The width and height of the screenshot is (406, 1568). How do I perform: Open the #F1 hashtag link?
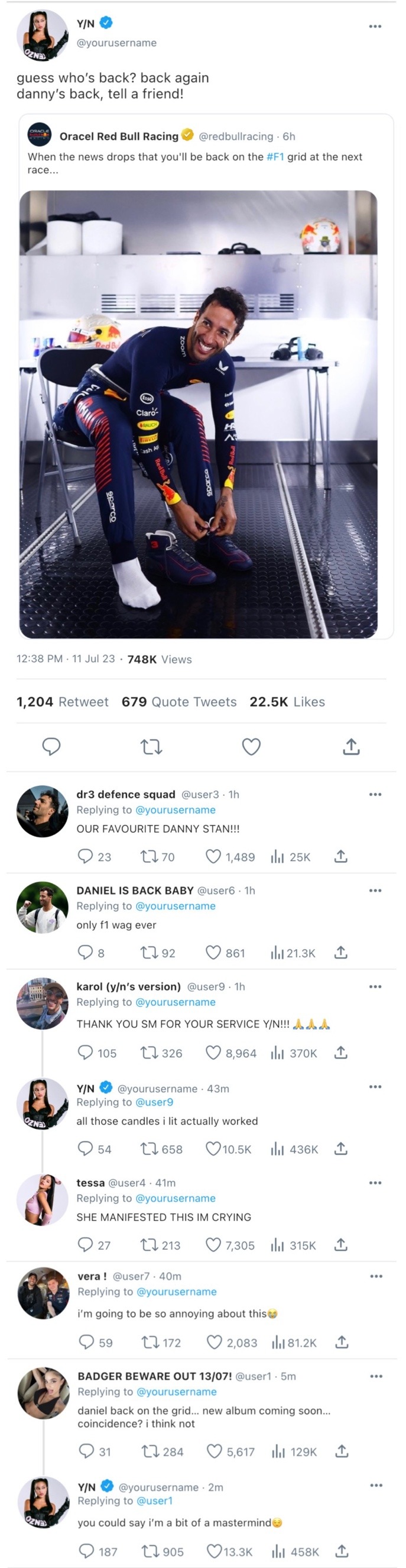(275, 156)
